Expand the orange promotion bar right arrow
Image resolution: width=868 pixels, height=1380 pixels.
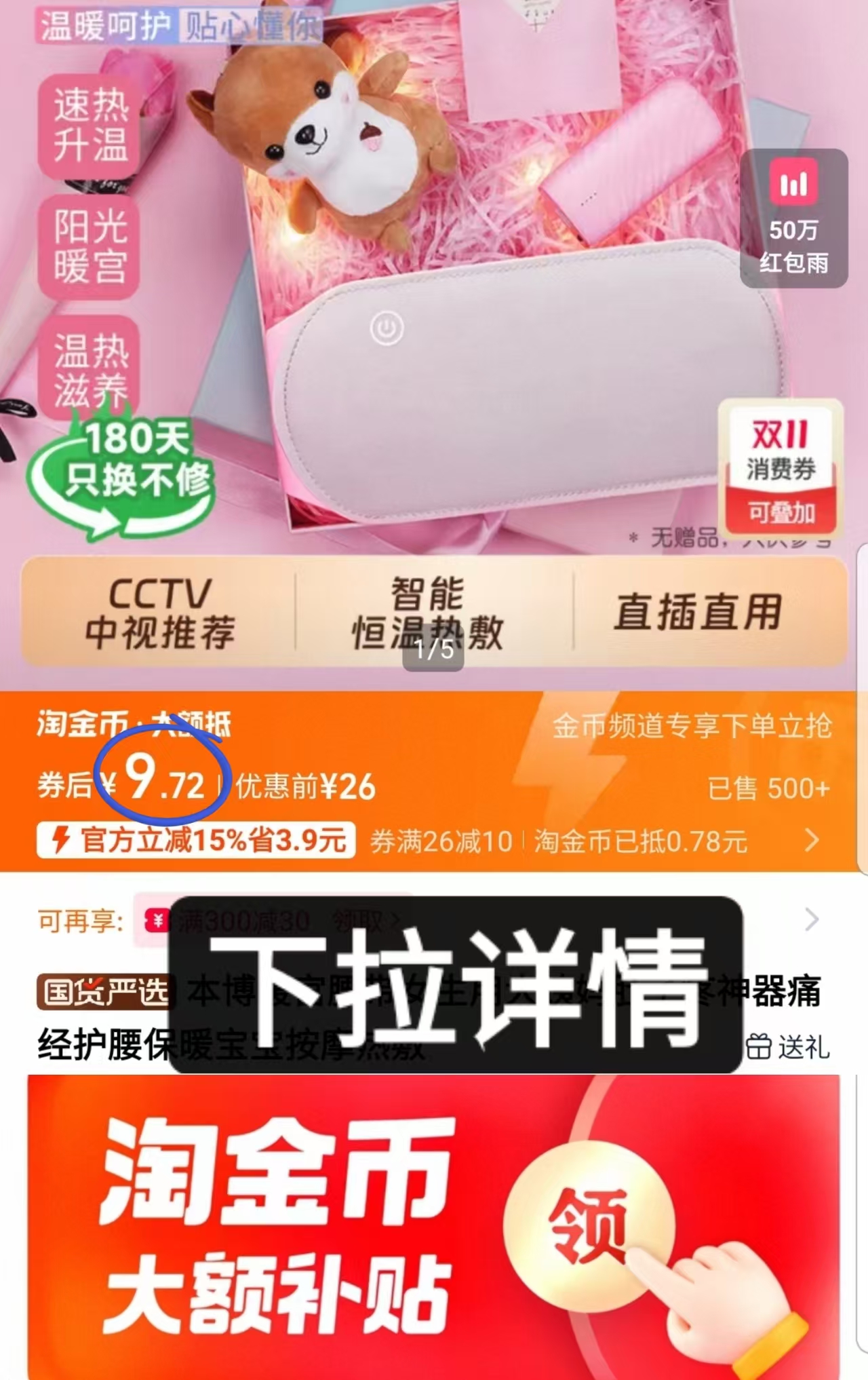pyautogui.click(x=812, y=841)
